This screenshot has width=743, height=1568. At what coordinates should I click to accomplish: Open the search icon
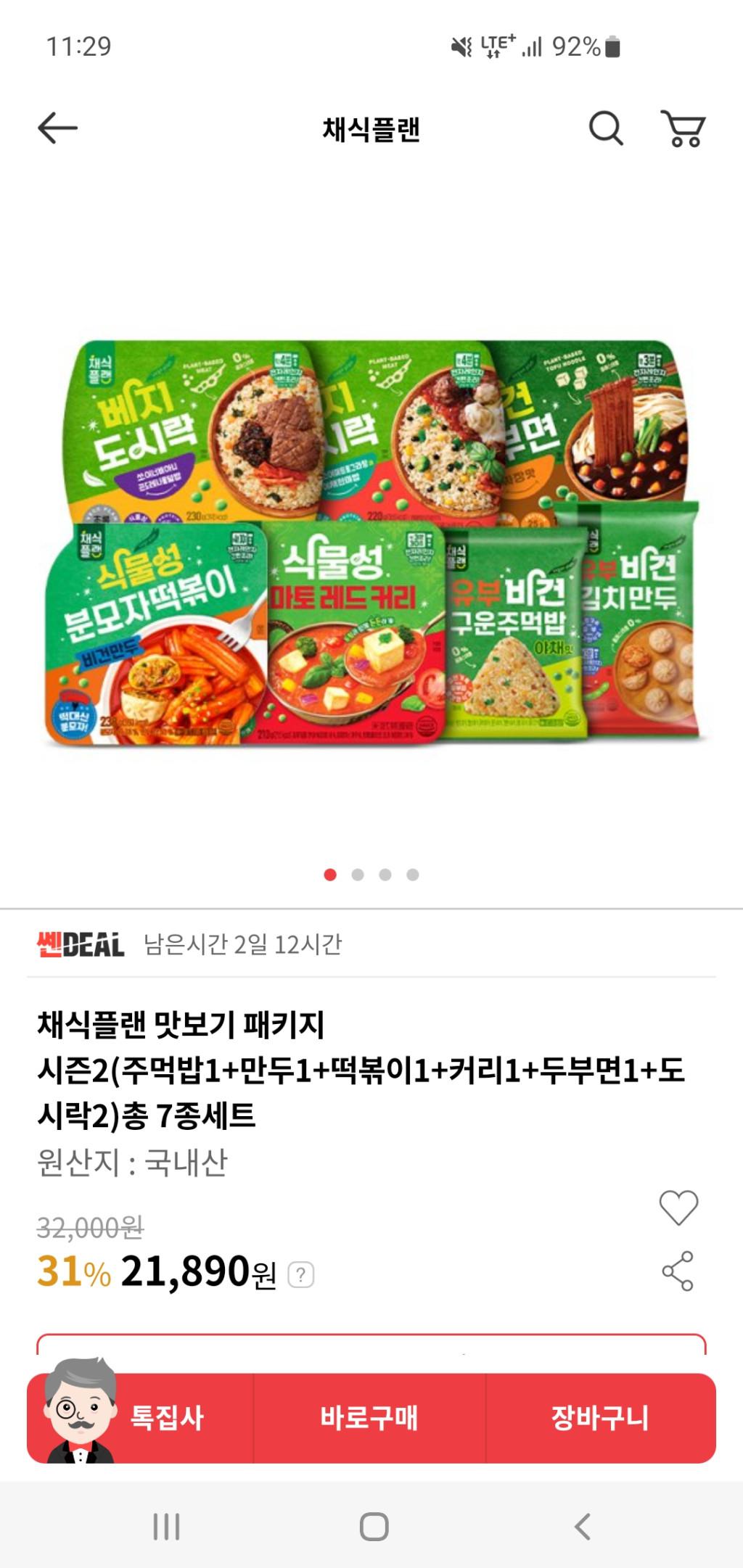[x=605, y=128]
